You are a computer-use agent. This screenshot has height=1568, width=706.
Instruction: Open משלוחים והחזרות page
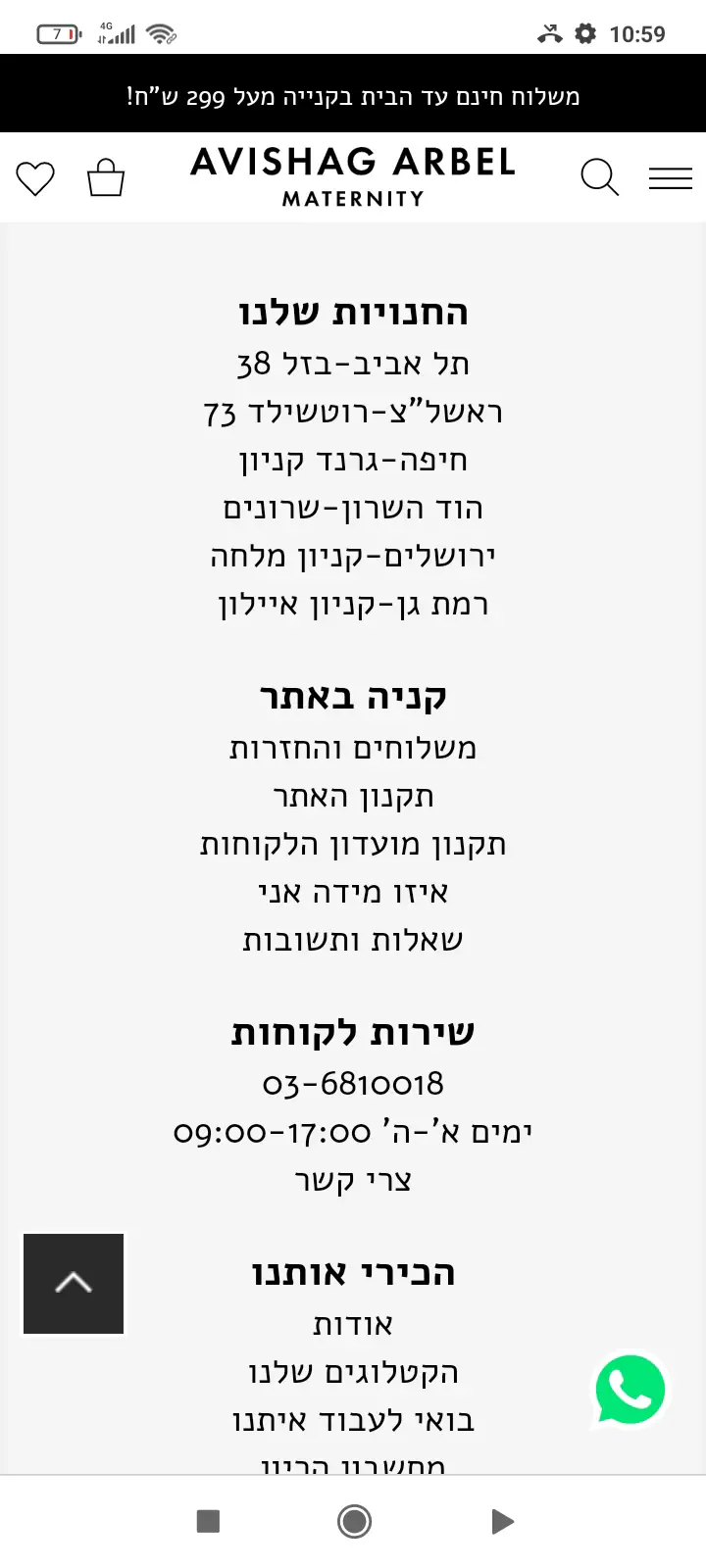tap(353, 748)
